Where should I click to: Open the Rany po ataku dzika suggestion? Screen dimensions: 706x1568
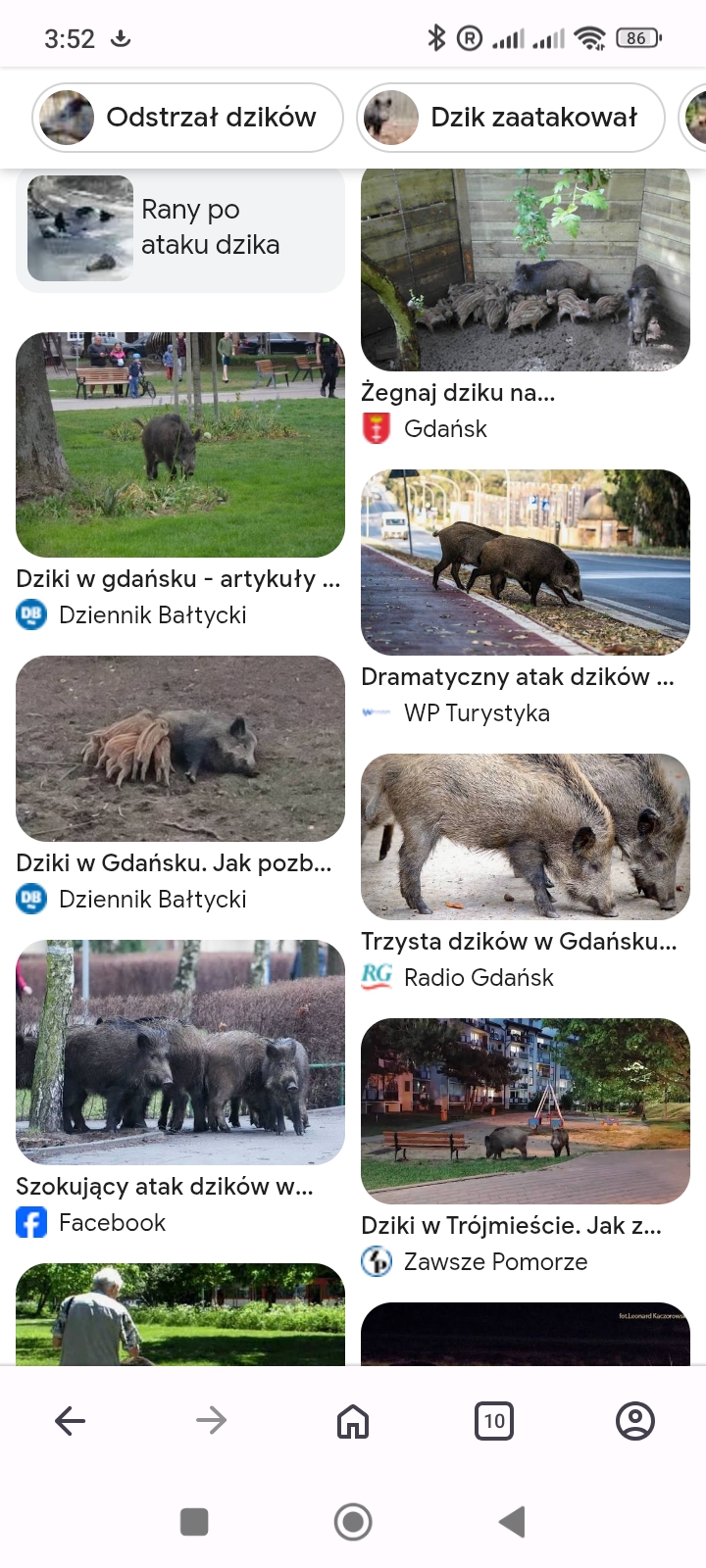(x=180, y=228)
